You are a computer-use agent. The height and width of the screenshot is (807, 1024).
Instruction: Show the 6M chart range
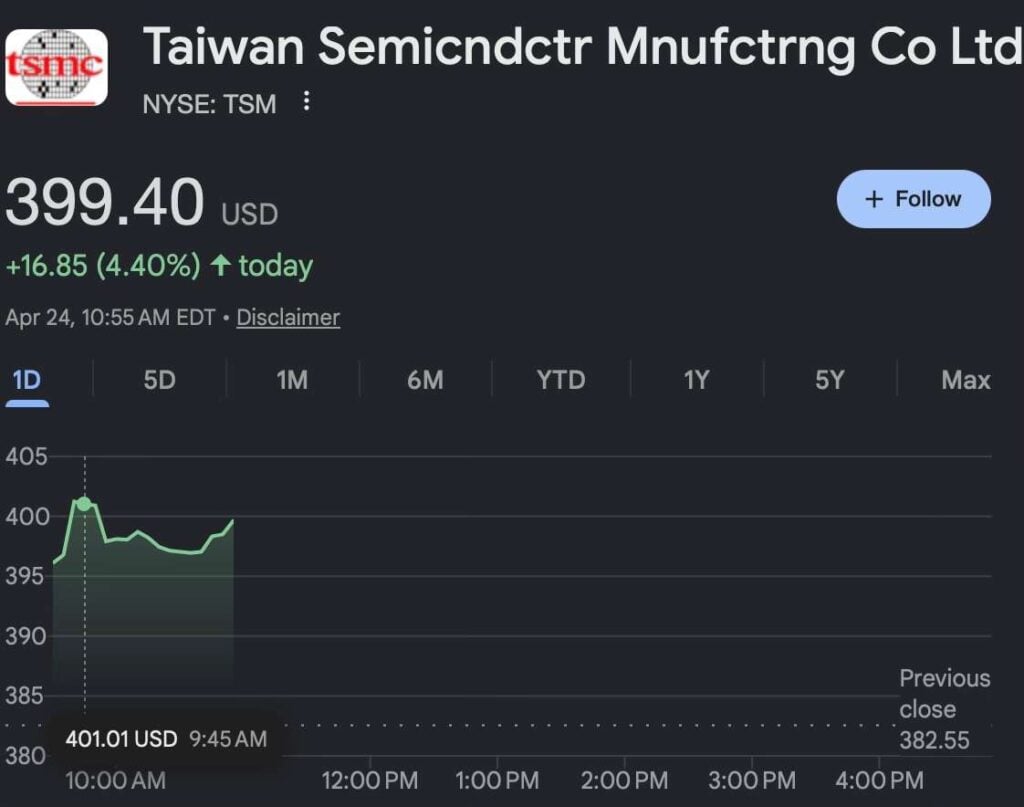(425, 380)
